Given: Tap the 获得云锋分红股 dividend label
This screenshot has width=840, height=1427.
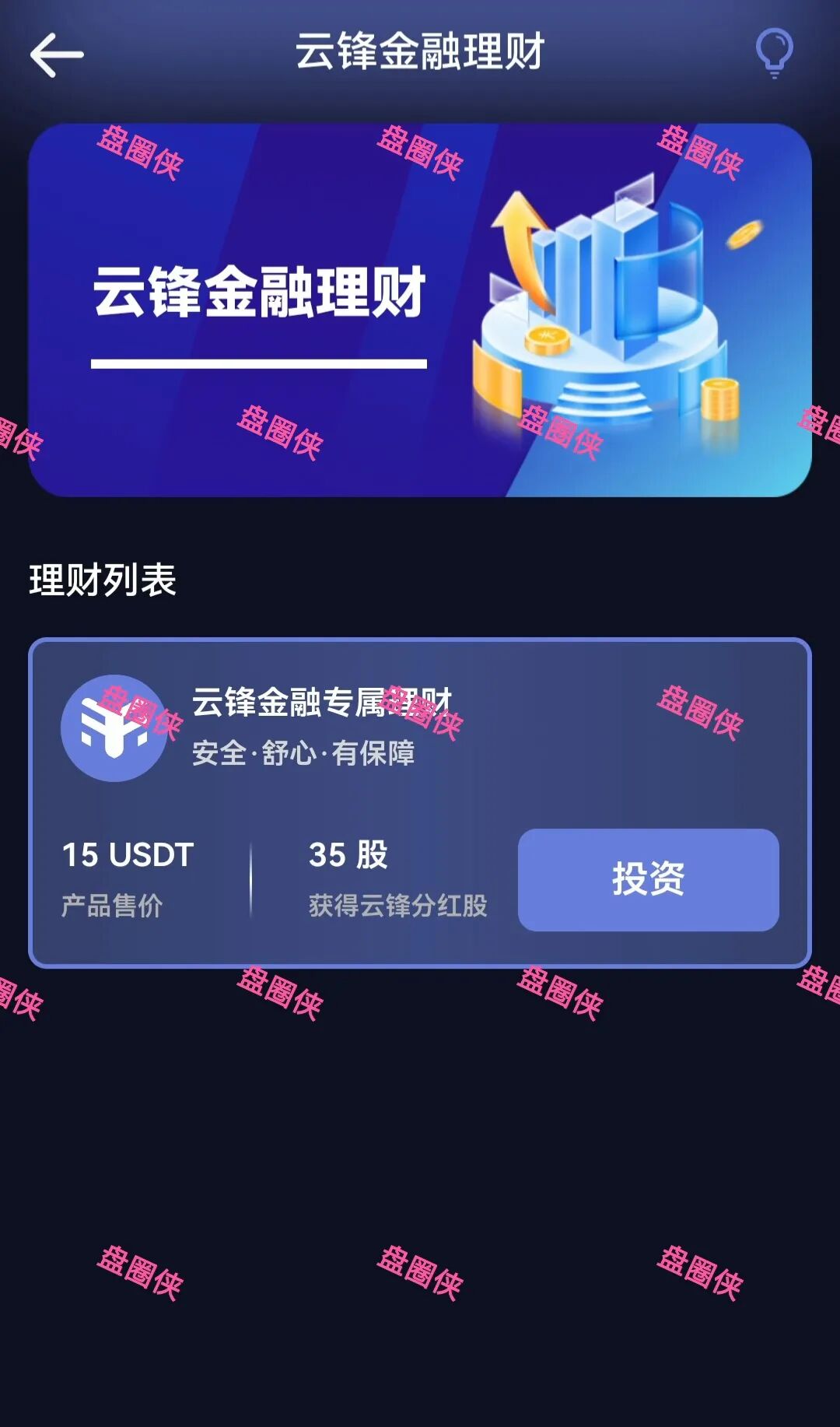Looking at the screenshot, I should click(398, 906).
